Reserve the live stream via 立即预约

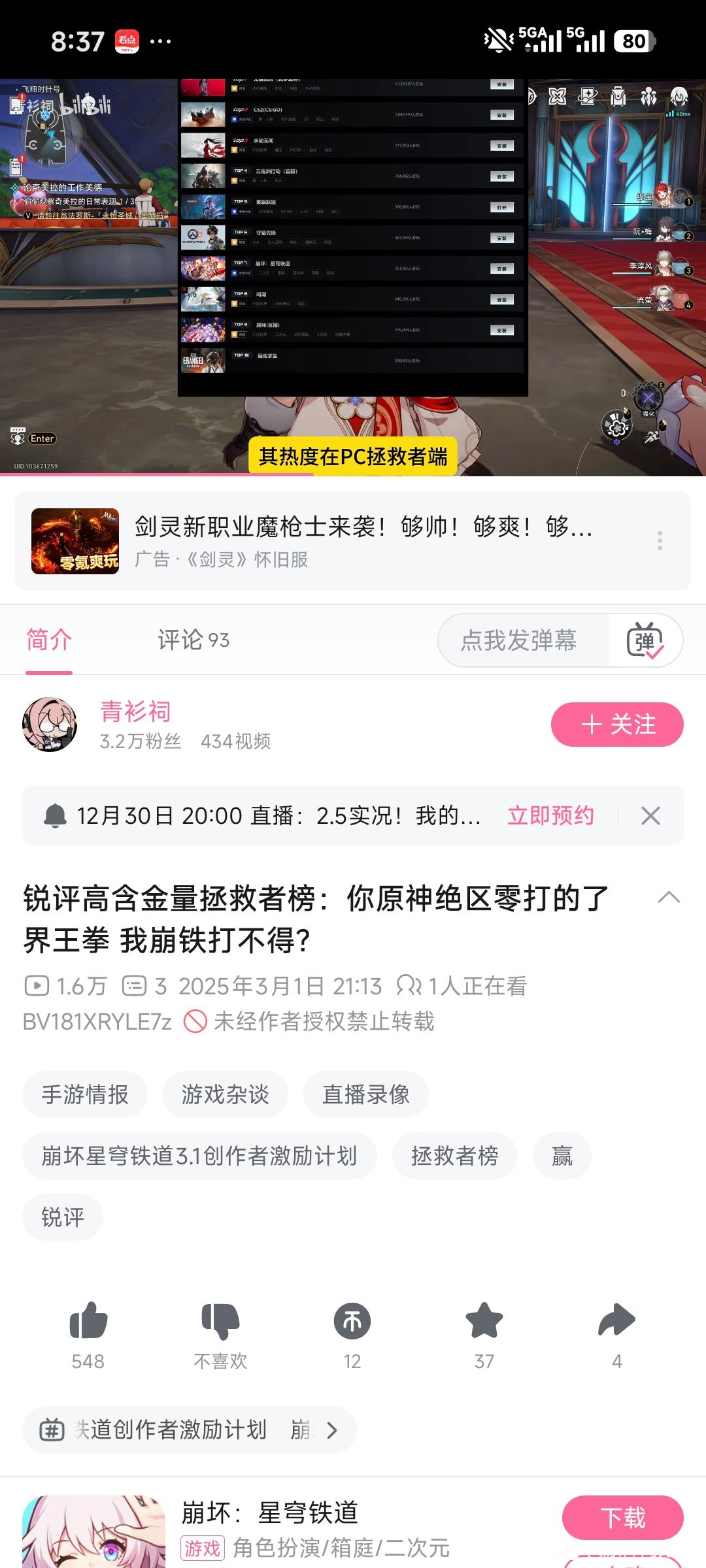pos(550,815)
